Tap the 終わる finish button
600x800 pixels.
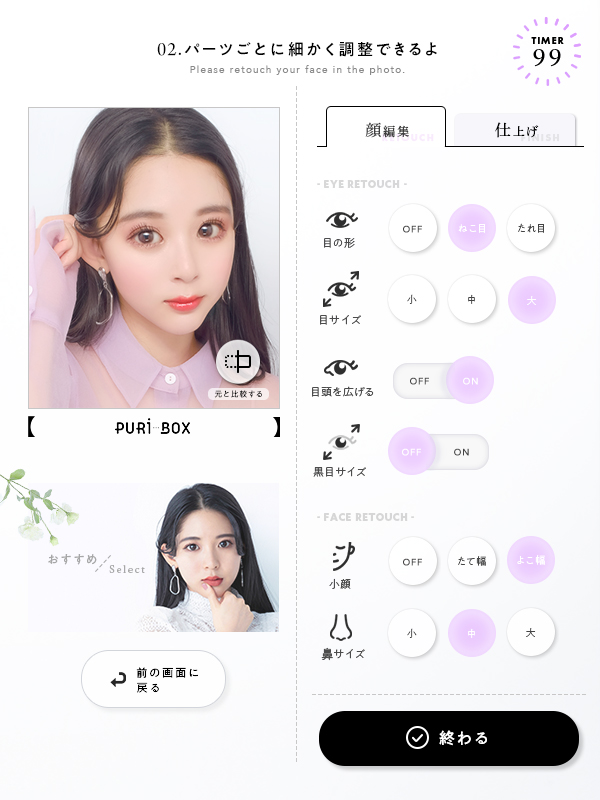click(x=448, y=738)
